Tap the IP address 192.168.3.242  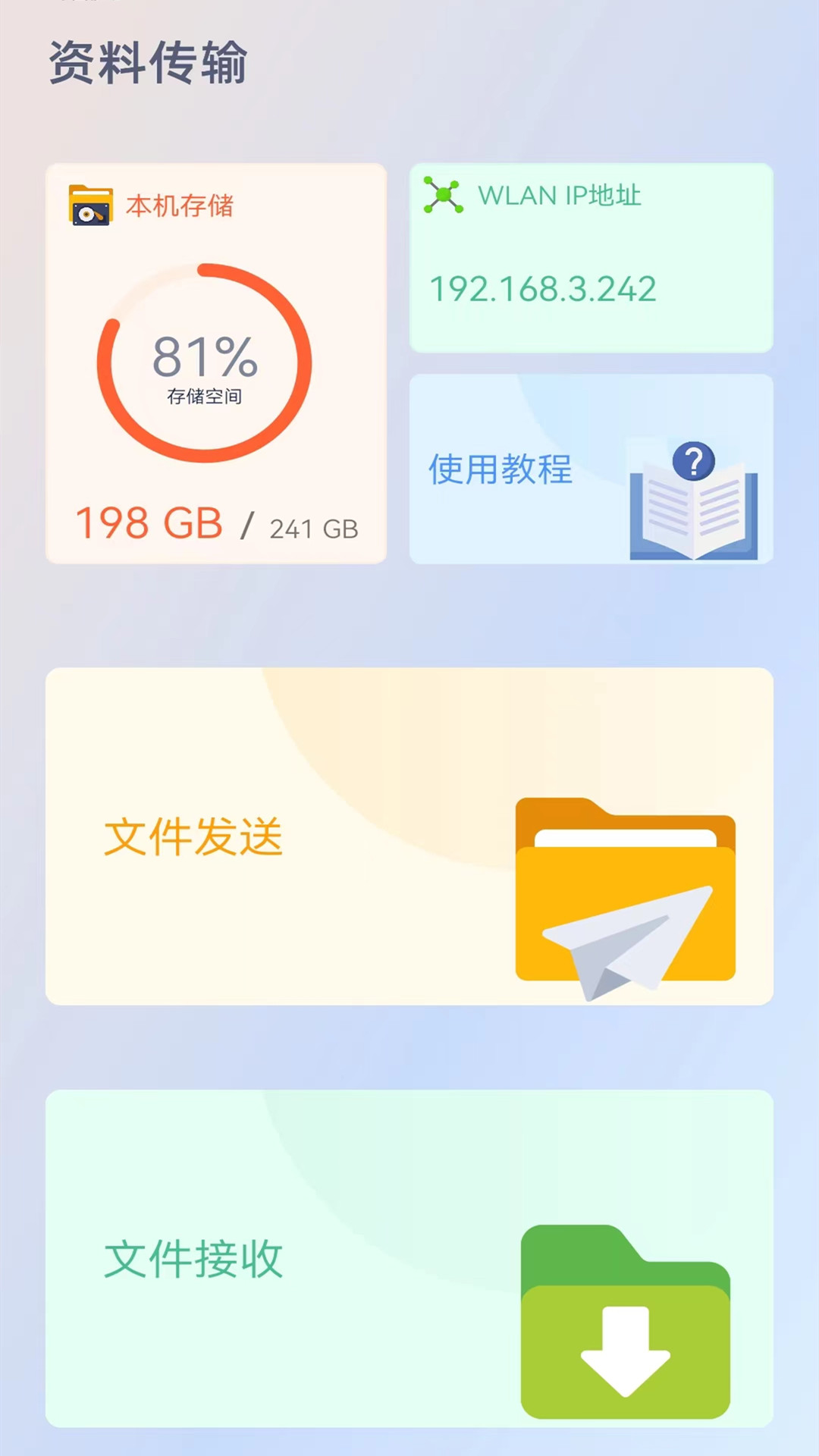point(544,288)
